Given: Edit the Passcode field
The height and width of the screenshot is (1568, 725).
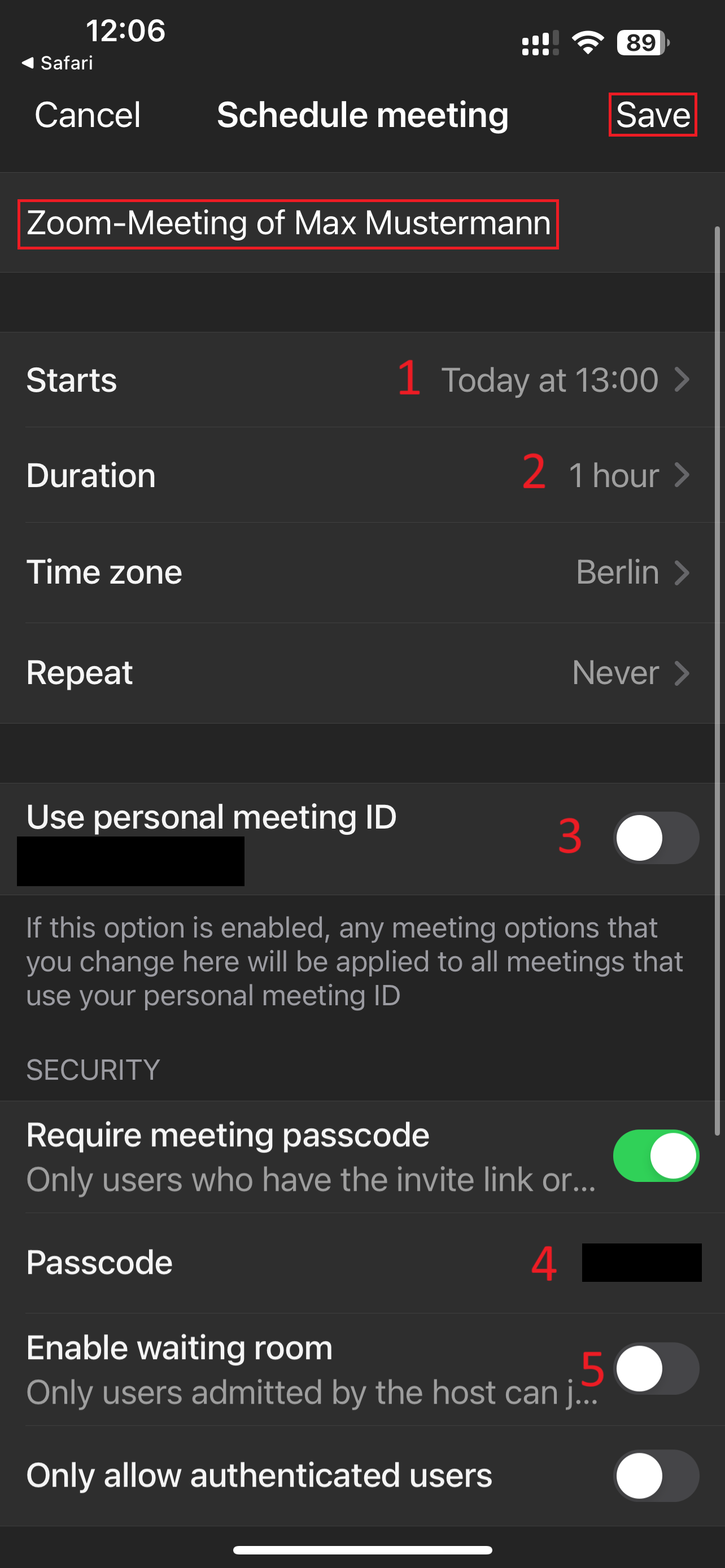Looking at the screenshot, I should [640, 1263].
